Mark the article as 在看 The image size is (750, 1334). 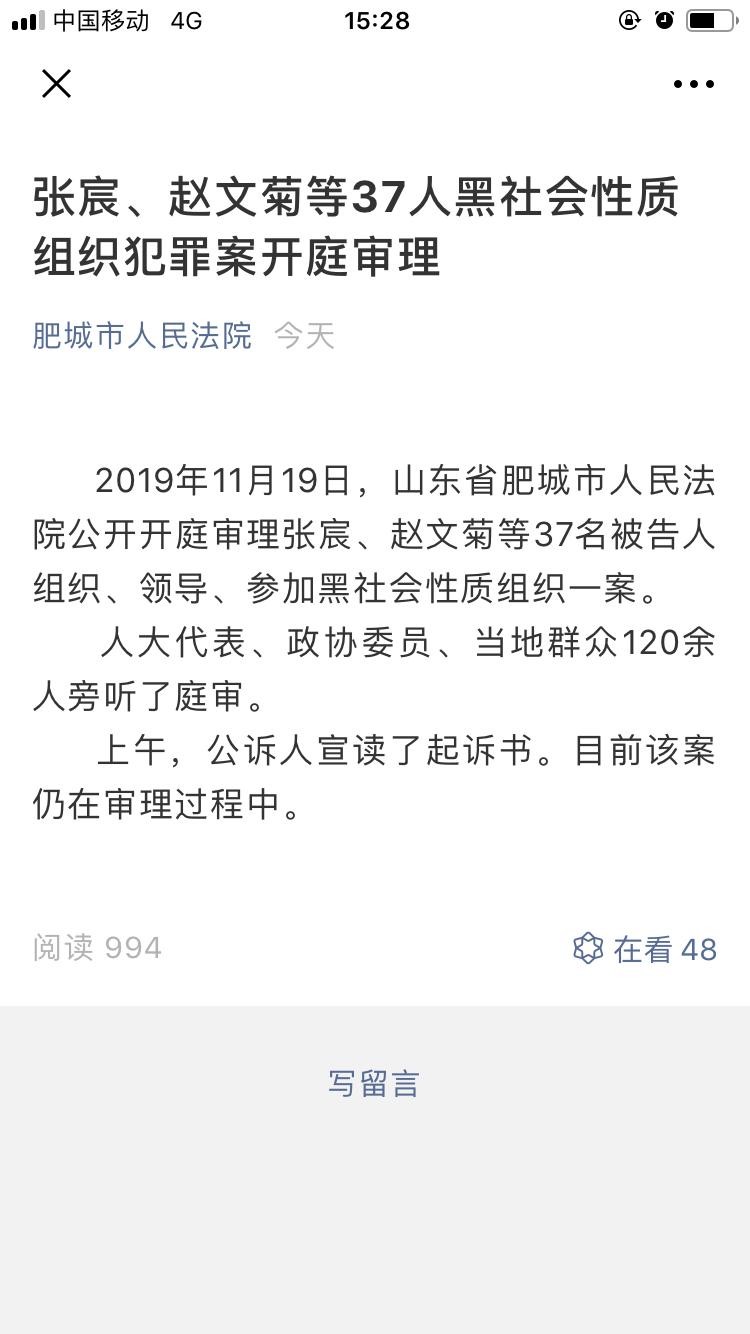(645, 948)
